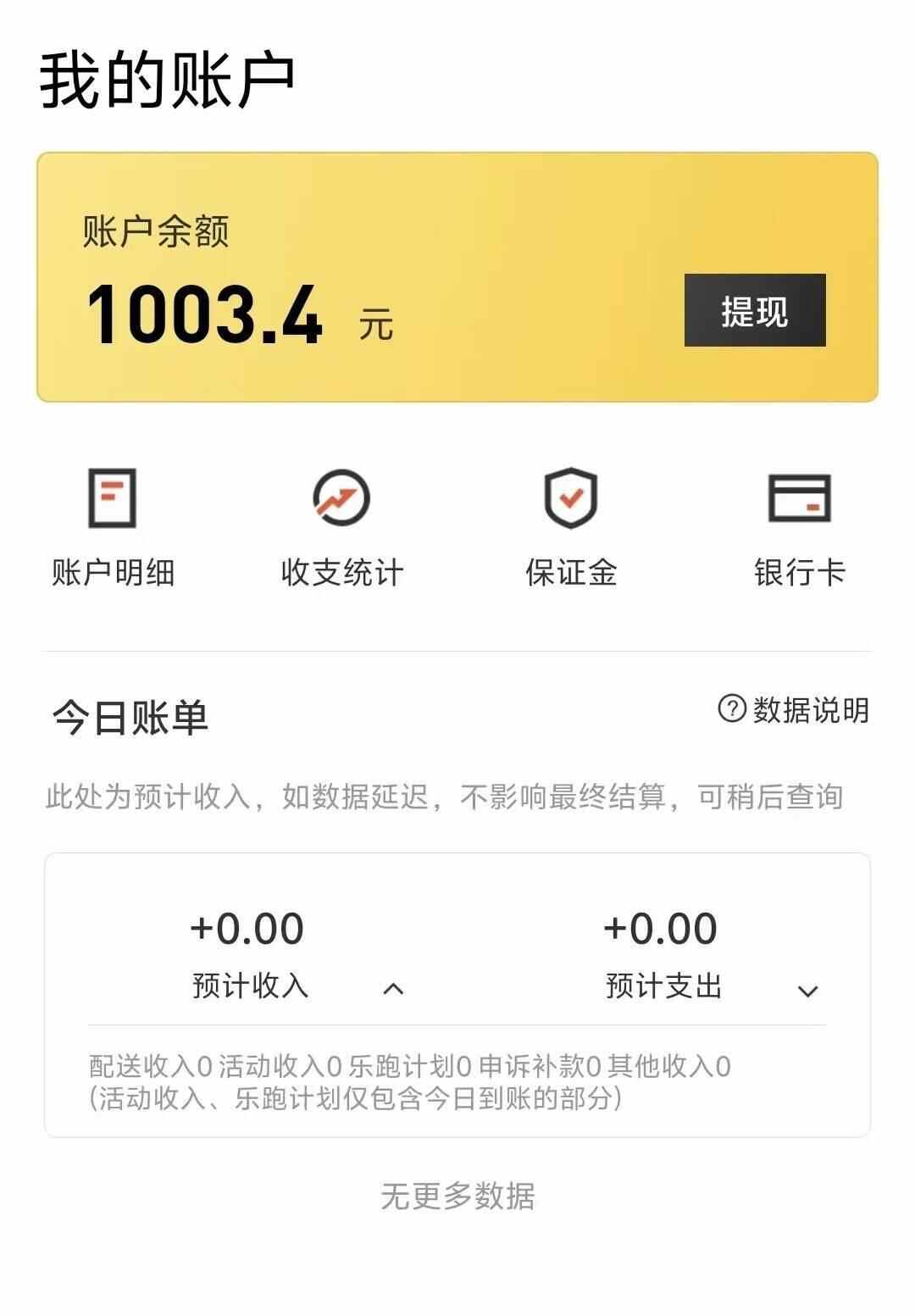
Task: Collapse the 预计收入 breakdown
Action: point(393,988)
